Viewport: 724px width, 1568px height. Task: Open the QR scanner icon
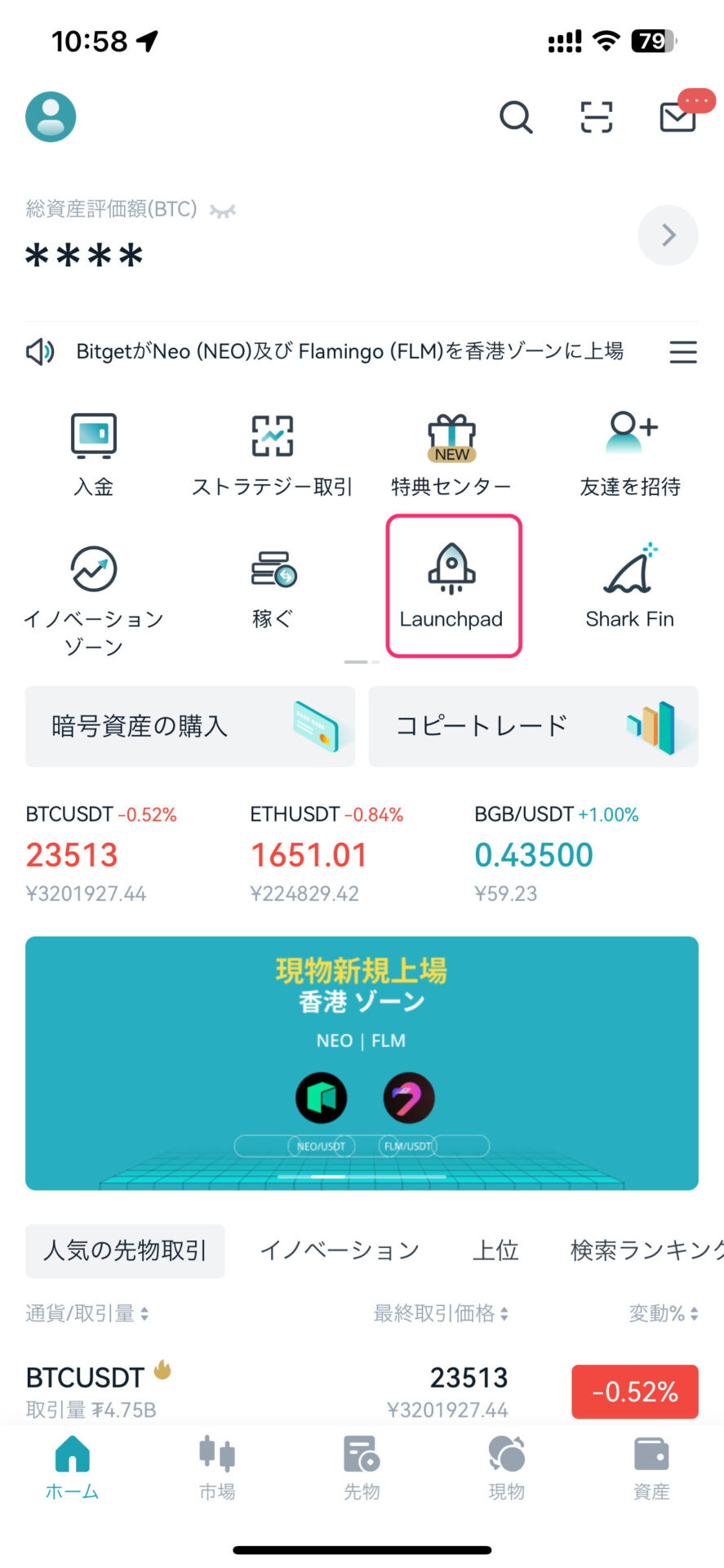coord(597,118)
